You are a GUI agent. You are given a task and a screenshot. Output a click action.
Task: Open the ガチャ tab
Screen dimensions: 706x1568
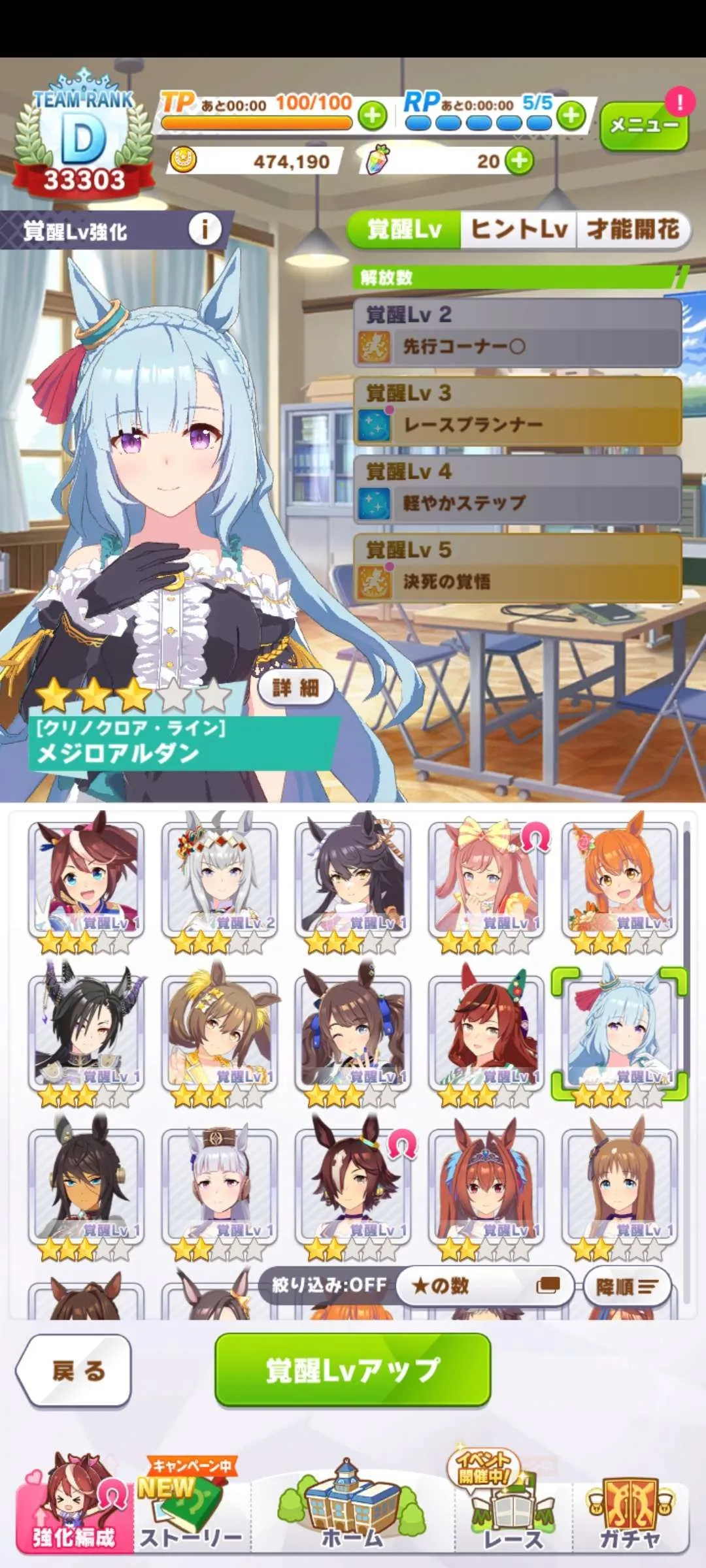(x=630, y=1516)
